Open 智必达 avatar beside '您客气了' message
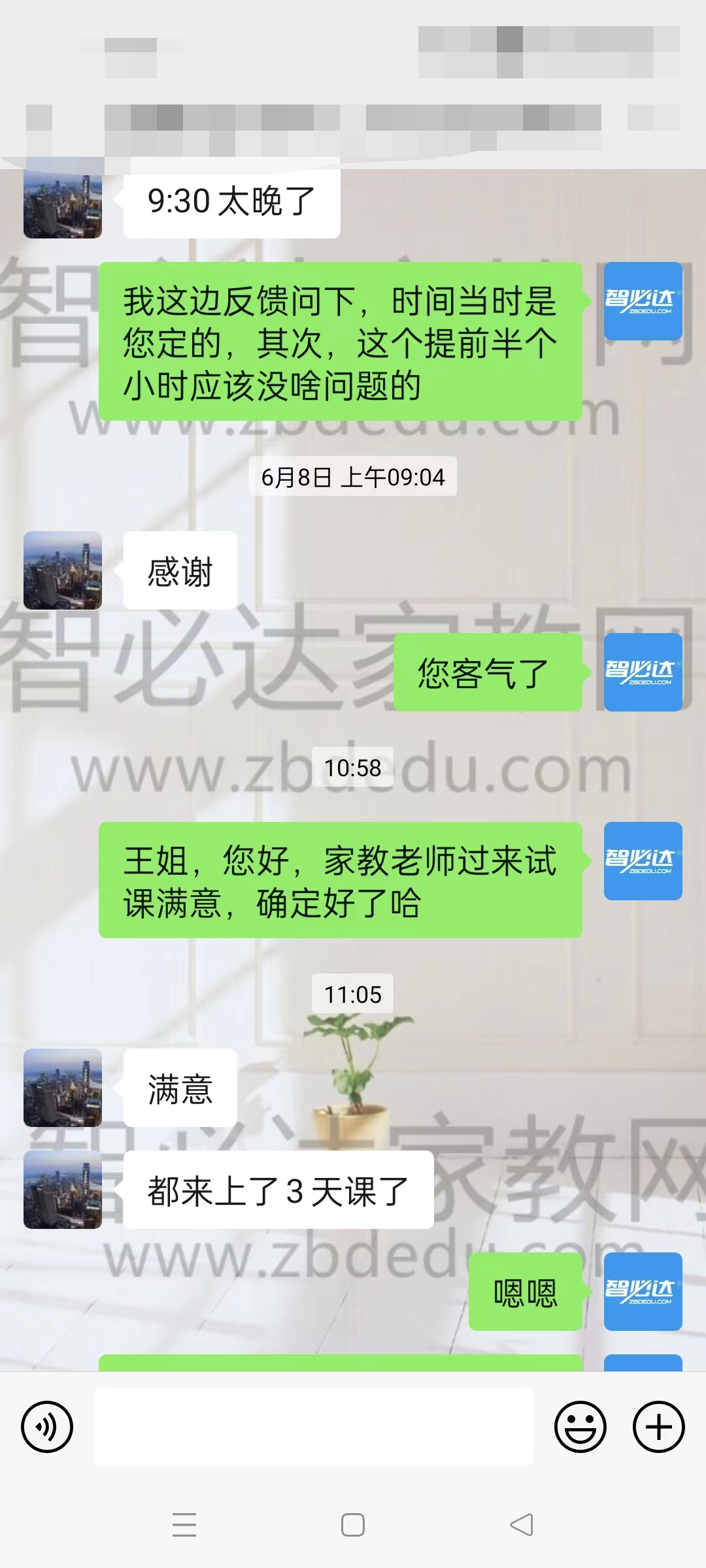The image size is (706, 1568). click(x=643, y=672)
